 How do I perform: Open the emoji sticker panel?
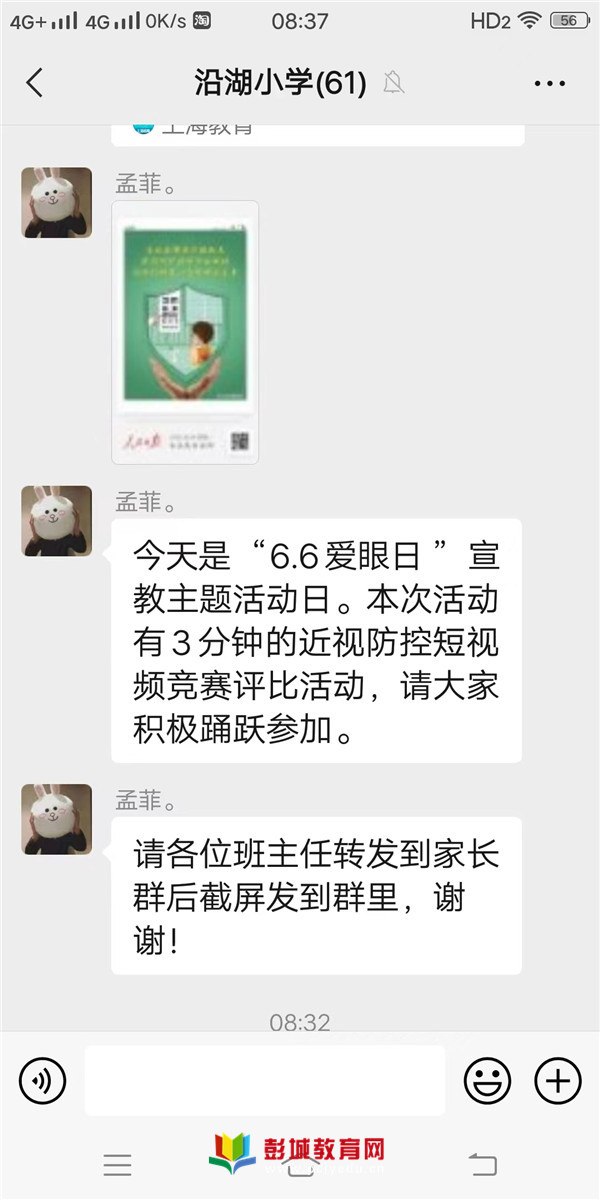click(487, 1081)
